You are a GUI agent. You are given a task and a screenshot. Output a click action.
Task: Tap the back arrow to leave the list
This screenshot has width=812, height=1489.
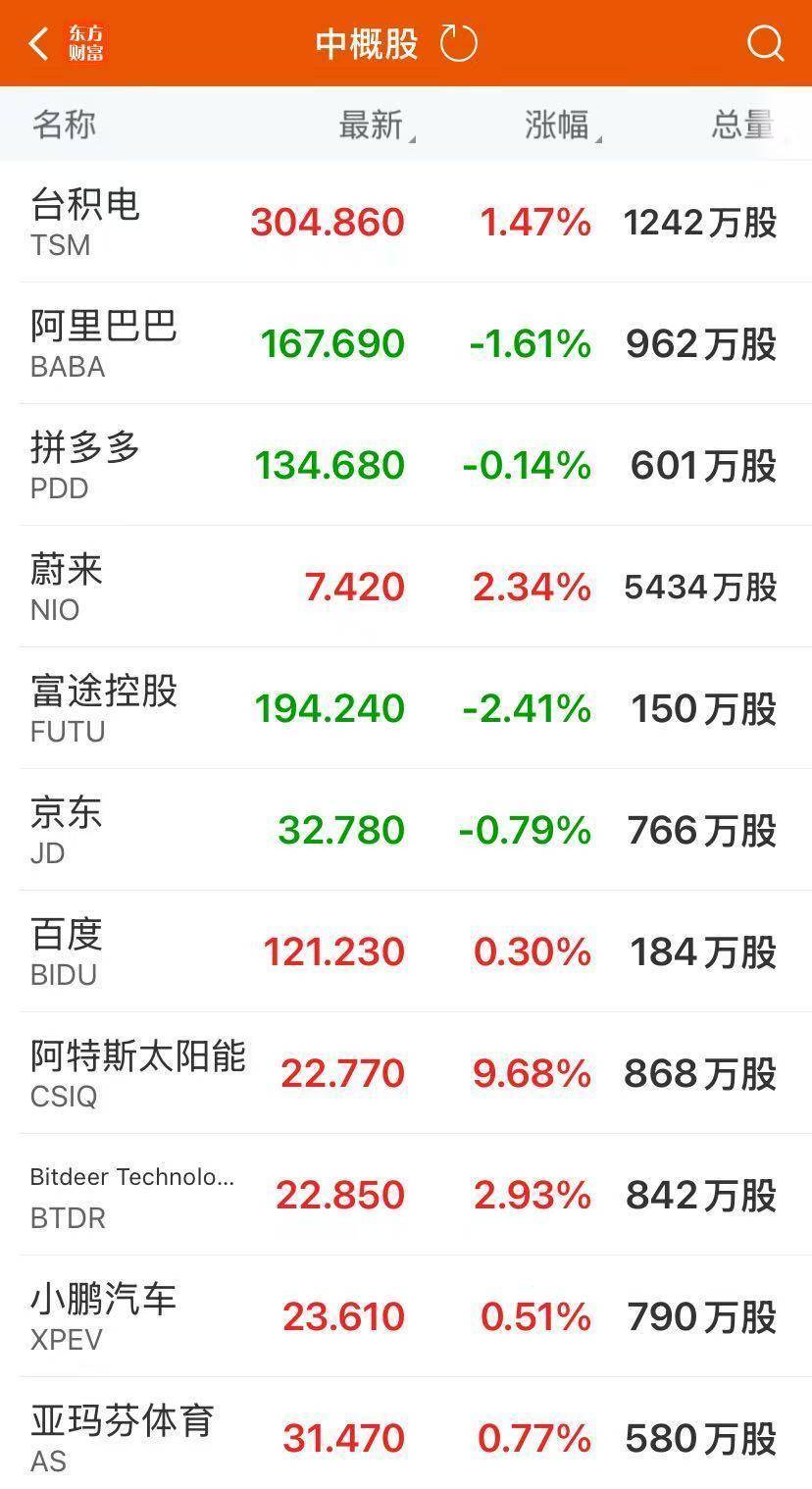coord(37,42)
